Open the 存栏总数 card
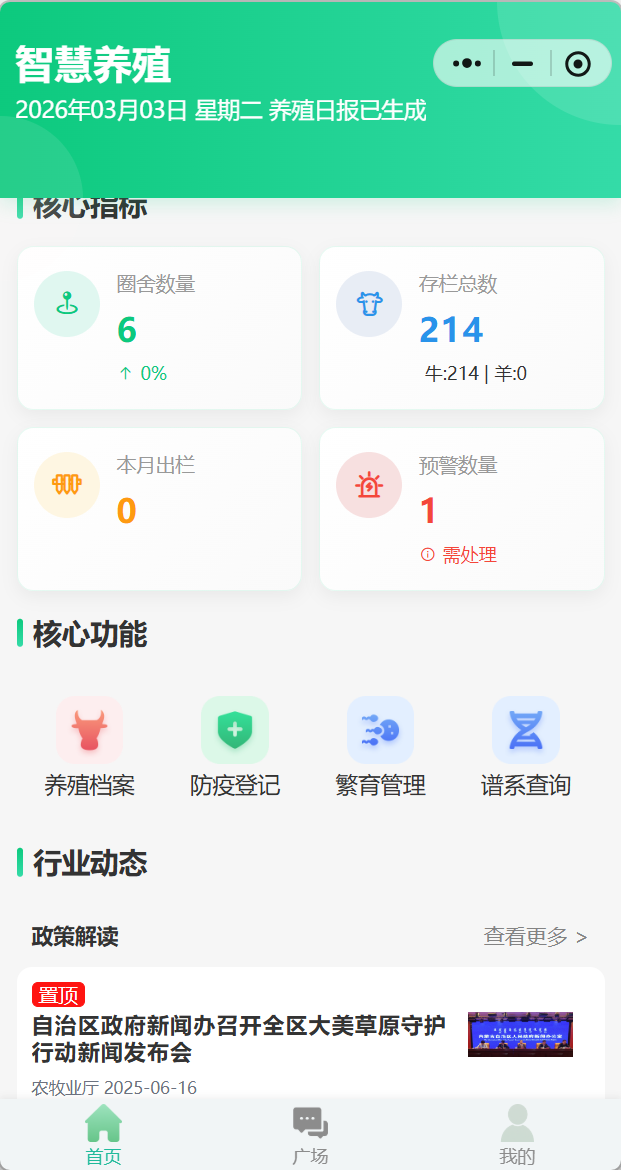This screenshot has width=621, height=1170. 462,328
